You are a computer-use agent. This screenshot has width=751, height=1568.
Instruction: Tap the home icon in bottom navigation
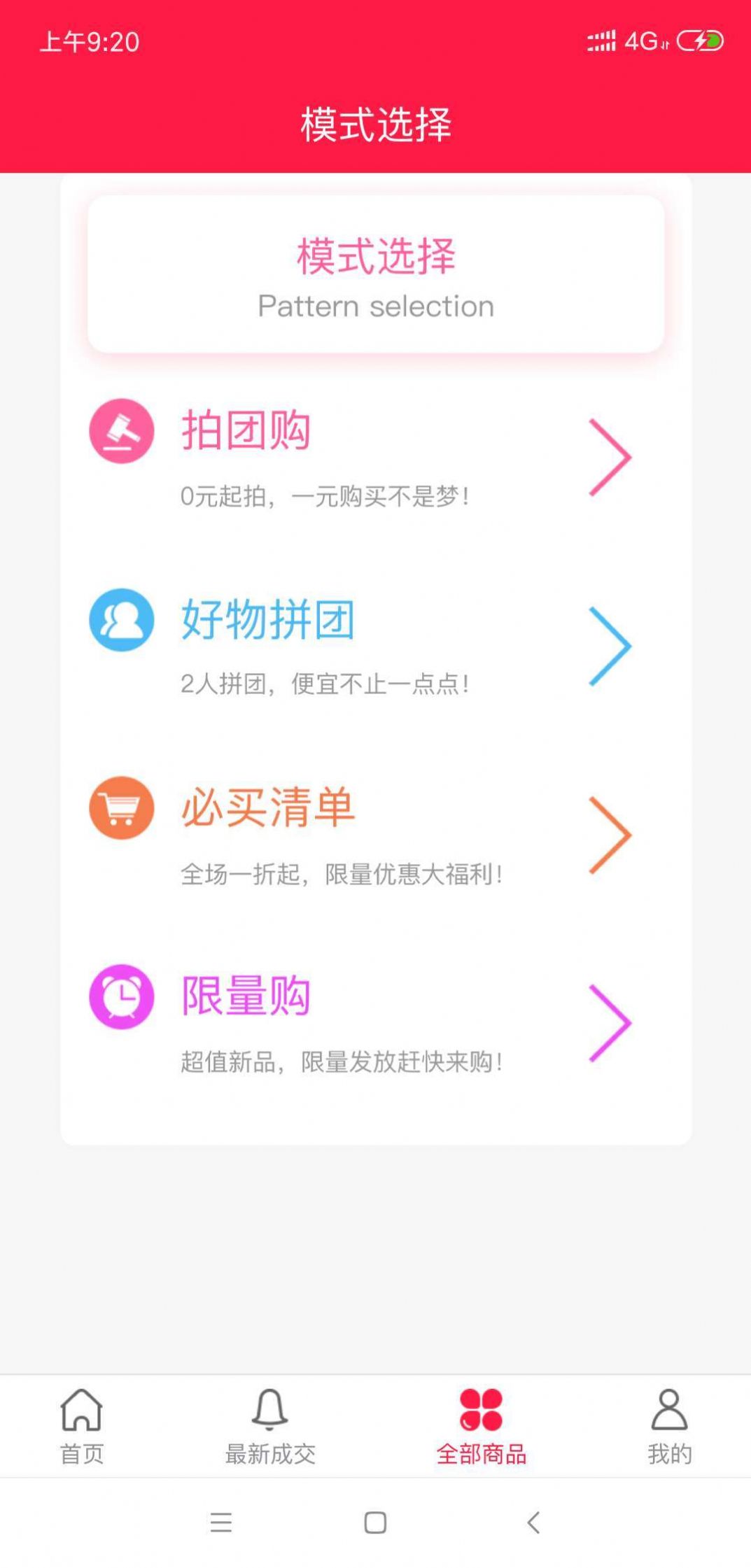[82, 1408]
